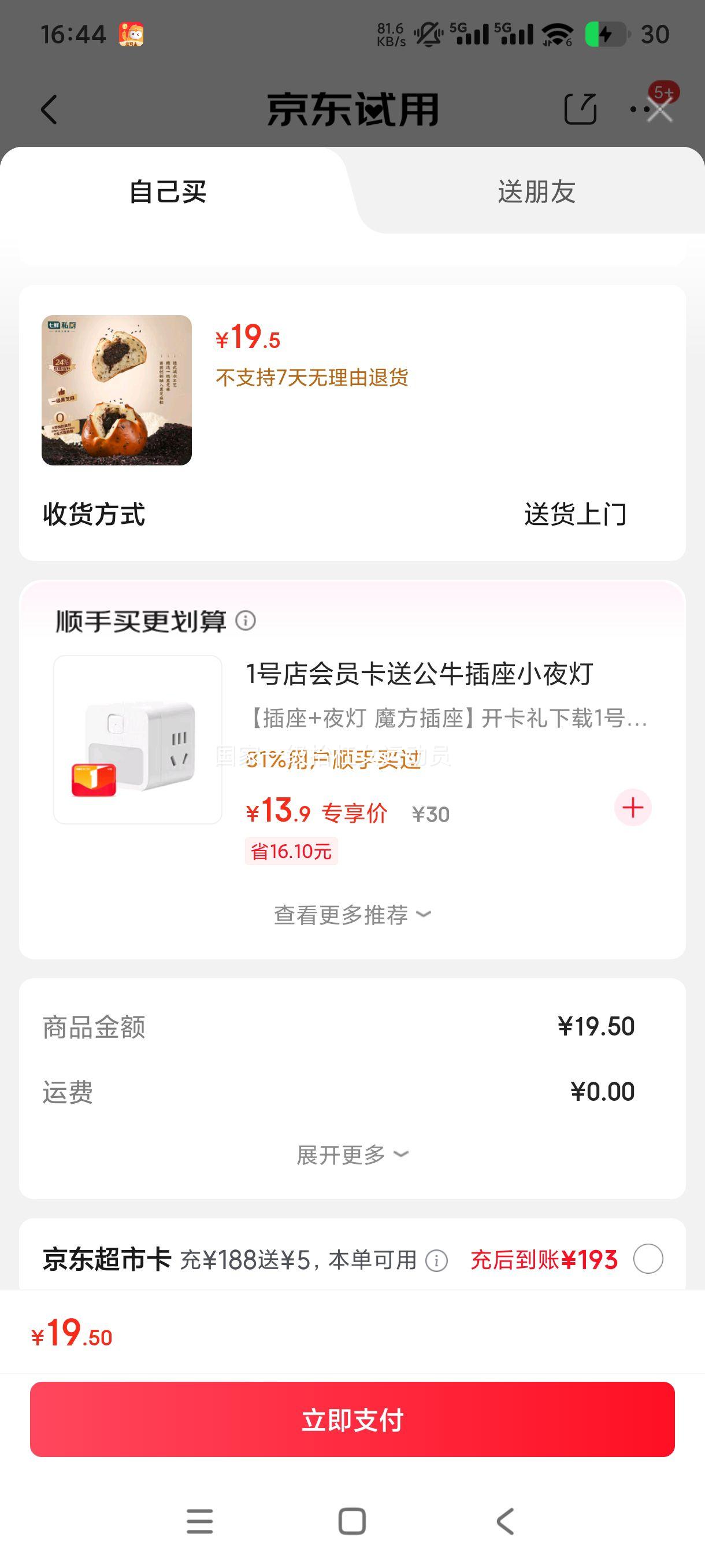Expand 查看更多推荐
The height and width of the screenshot is (1568, 705).
(x=352, y=915)
